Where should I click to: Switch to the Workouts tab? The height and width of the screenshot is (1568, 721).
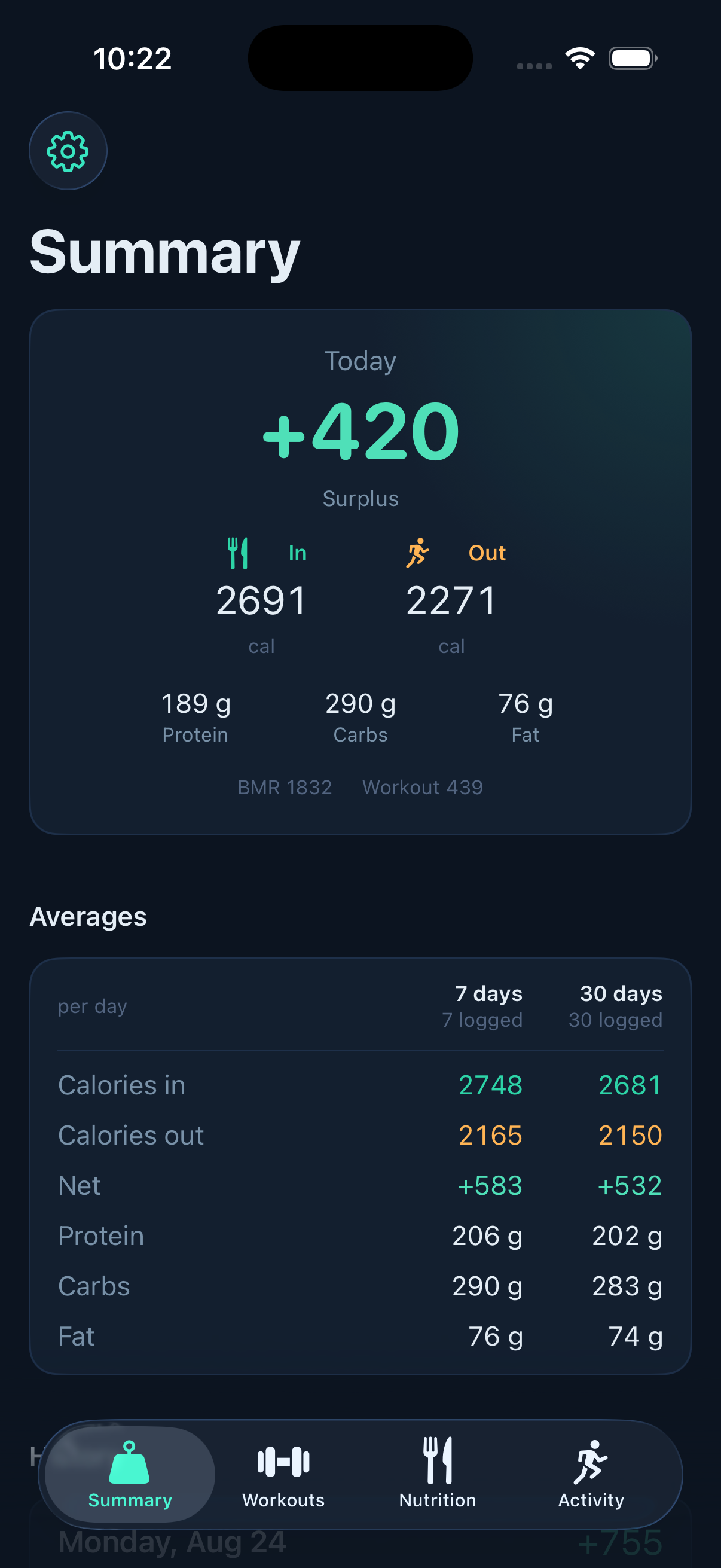[283, 1474]
